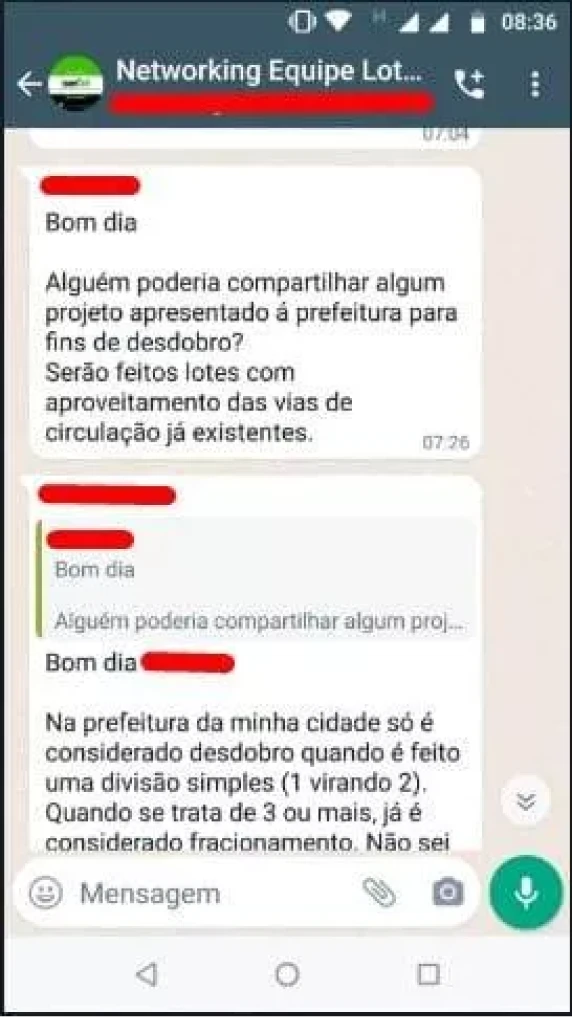
Task: Open the three-dot overflow menu
Action: click(535, 84)
